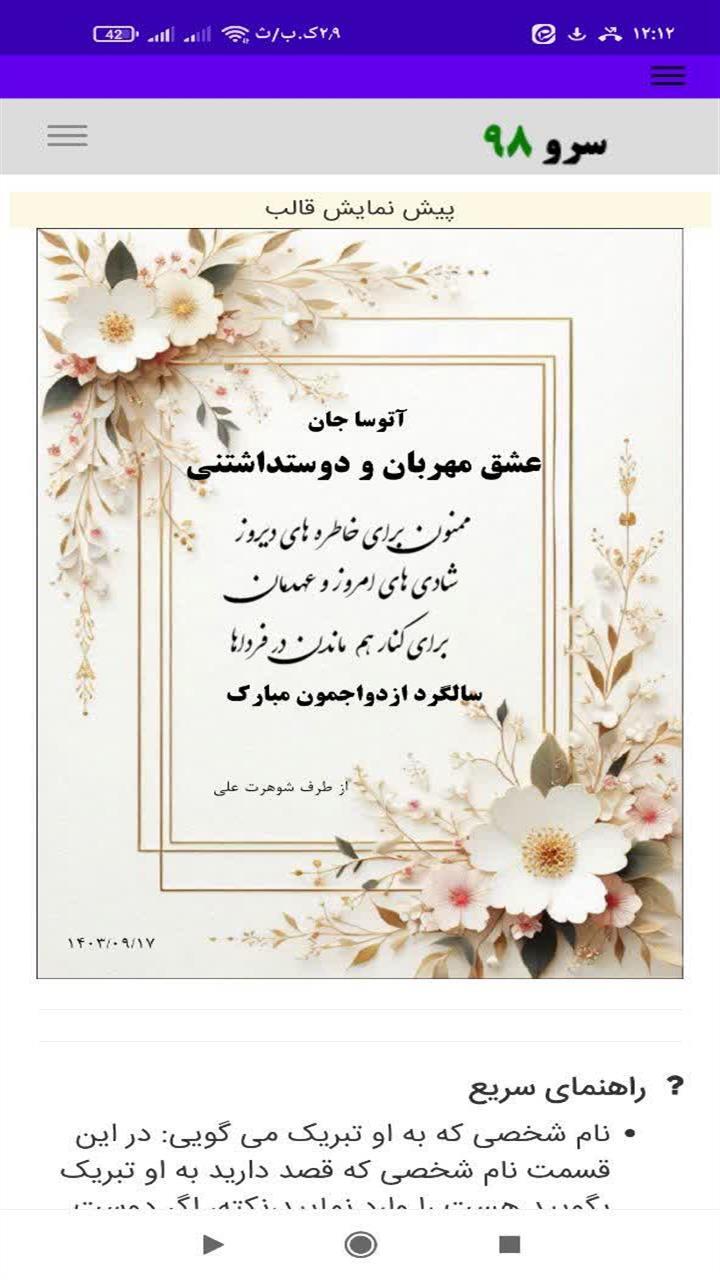This screenshot has width=720, height=1280.
Task: Tap the download arrow icon in status bar
Action: (x=578, y=32)
